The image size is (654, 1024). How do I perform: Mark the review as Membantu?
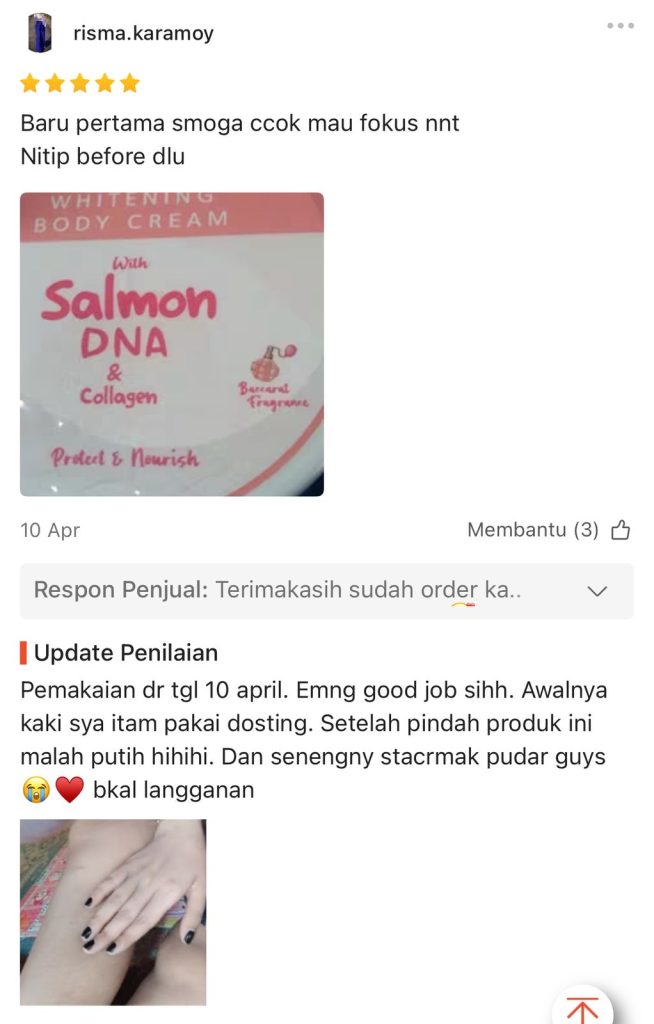click(x=620, y=530)
